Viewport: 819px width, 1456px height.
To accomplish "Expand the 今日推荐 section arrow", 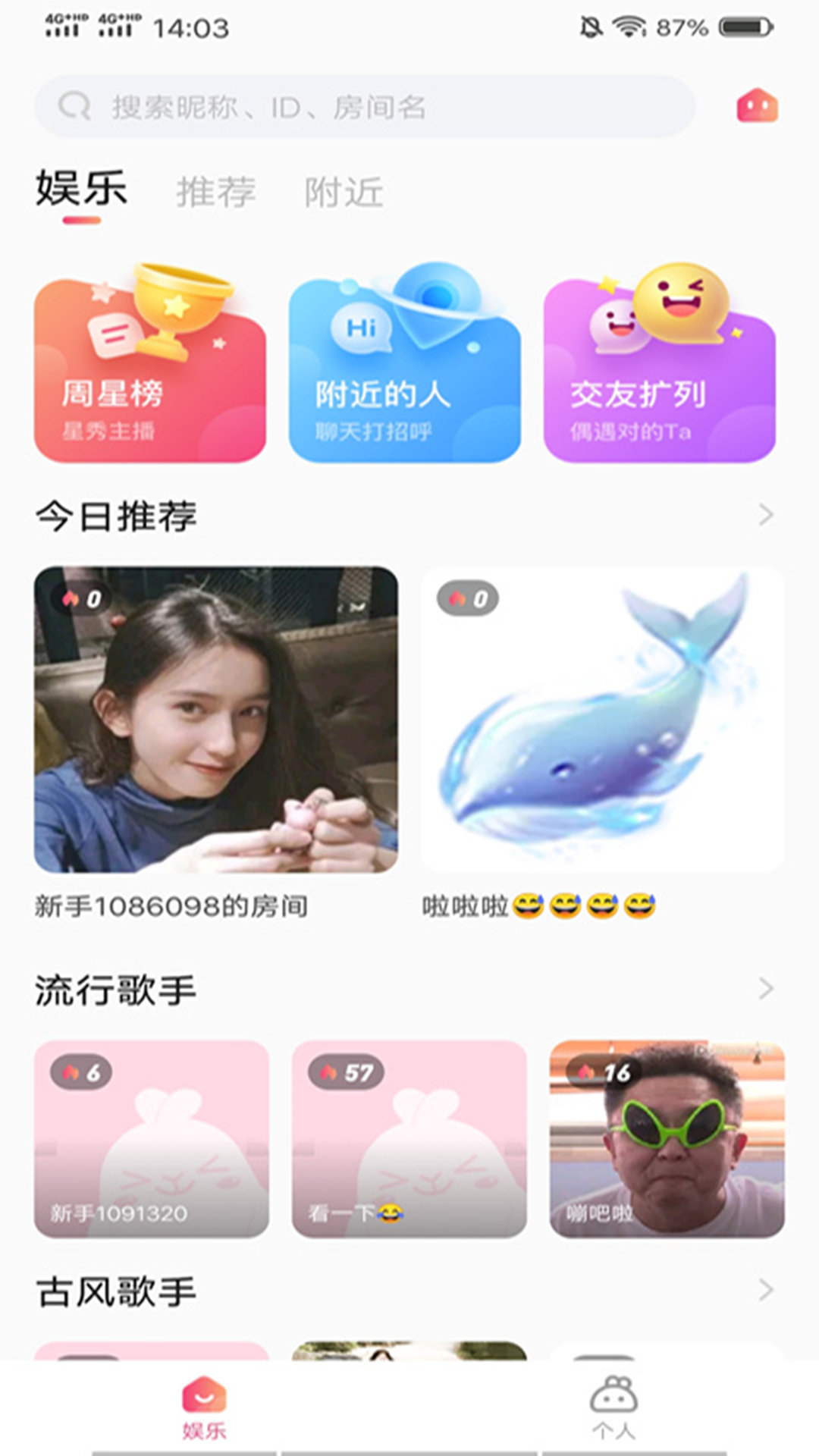I will click(765, 516).
